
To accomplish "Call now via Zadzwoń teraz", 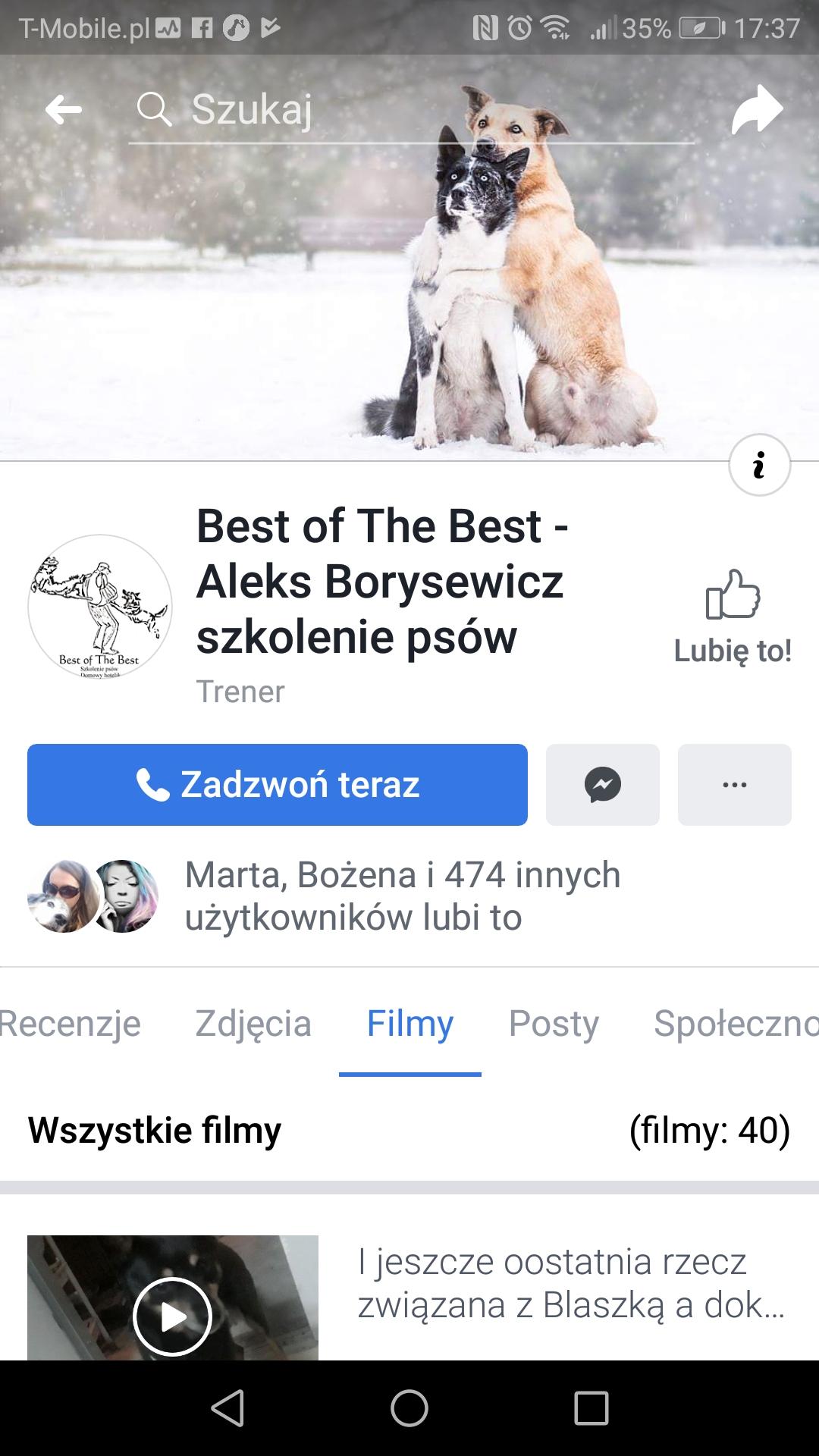I will coord(278,785).
